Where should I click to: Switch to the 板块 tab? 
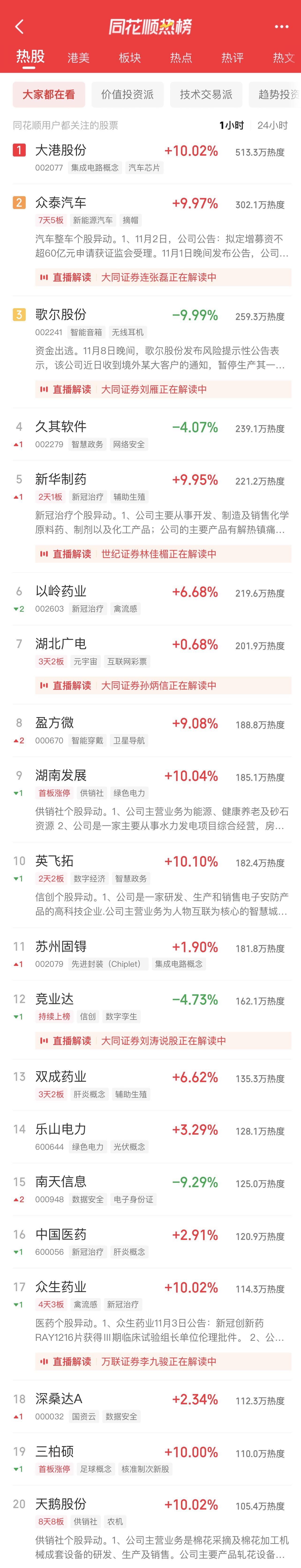(x=130, y=58)
